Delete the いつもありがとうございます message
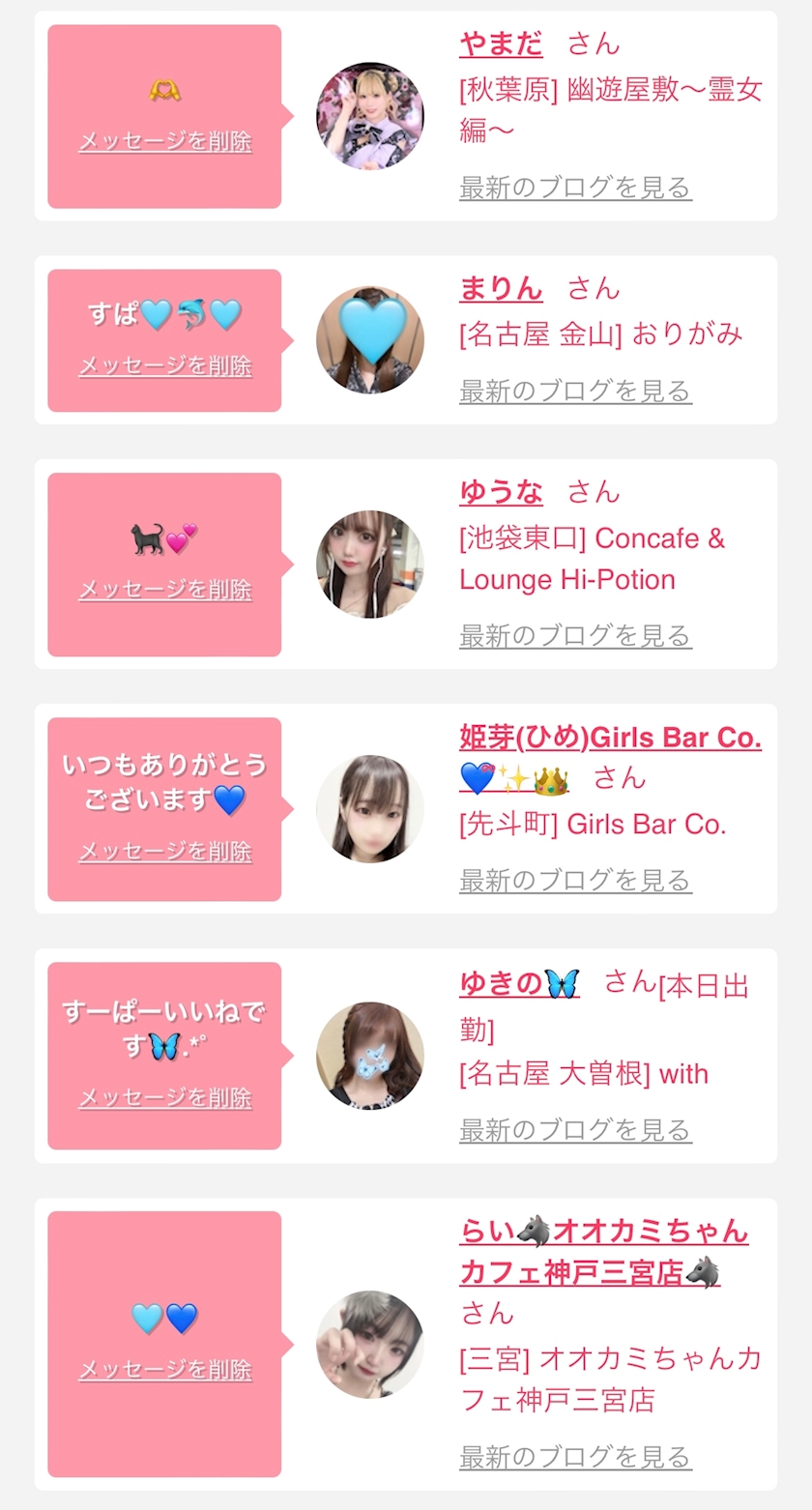Screen dimensions: 812x1510 coord(164,852)
